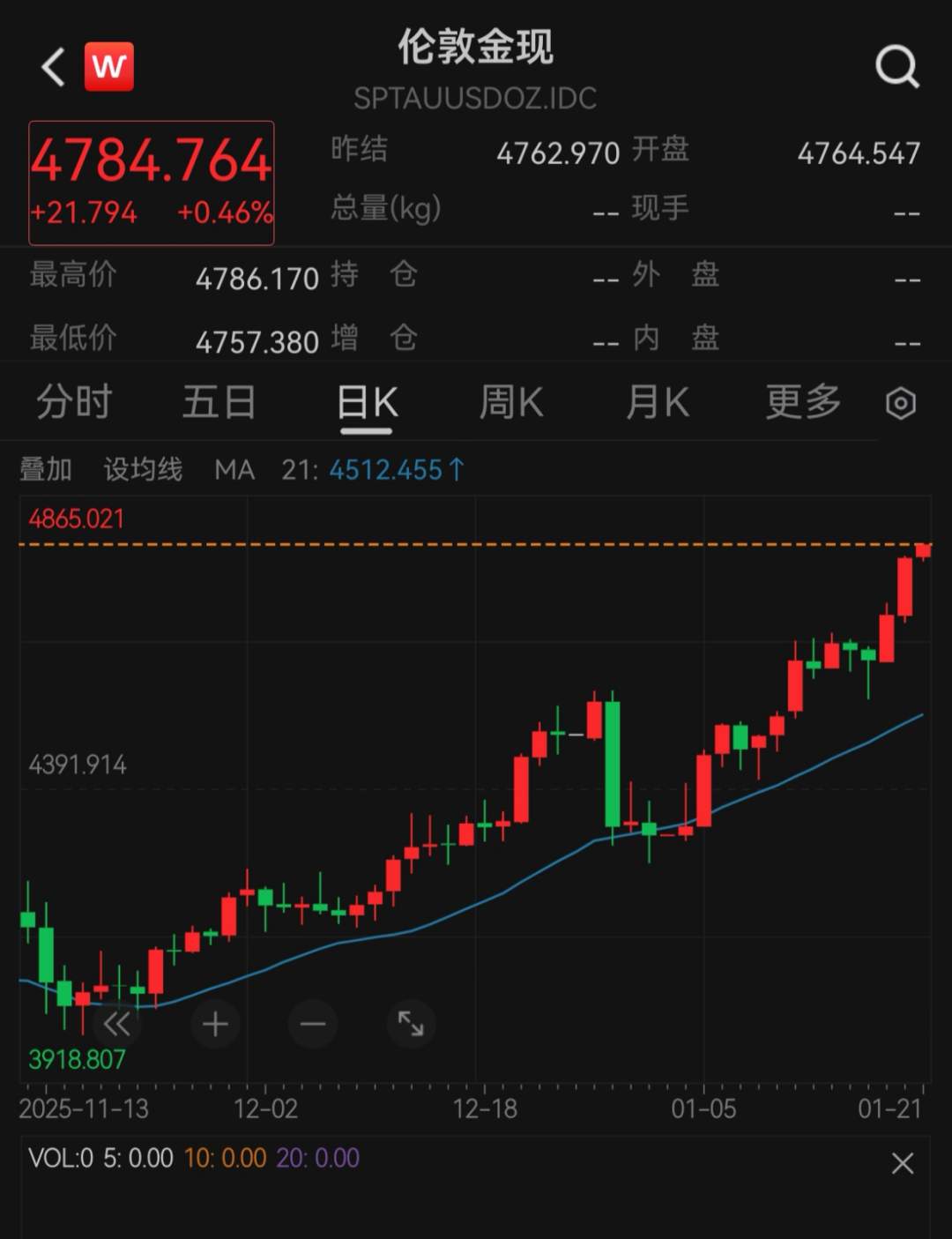Image resolution: width=952 pixels, height=1239 pixels.
Task: Select the 五日 five-day view
Action: (x=219, y=402)
